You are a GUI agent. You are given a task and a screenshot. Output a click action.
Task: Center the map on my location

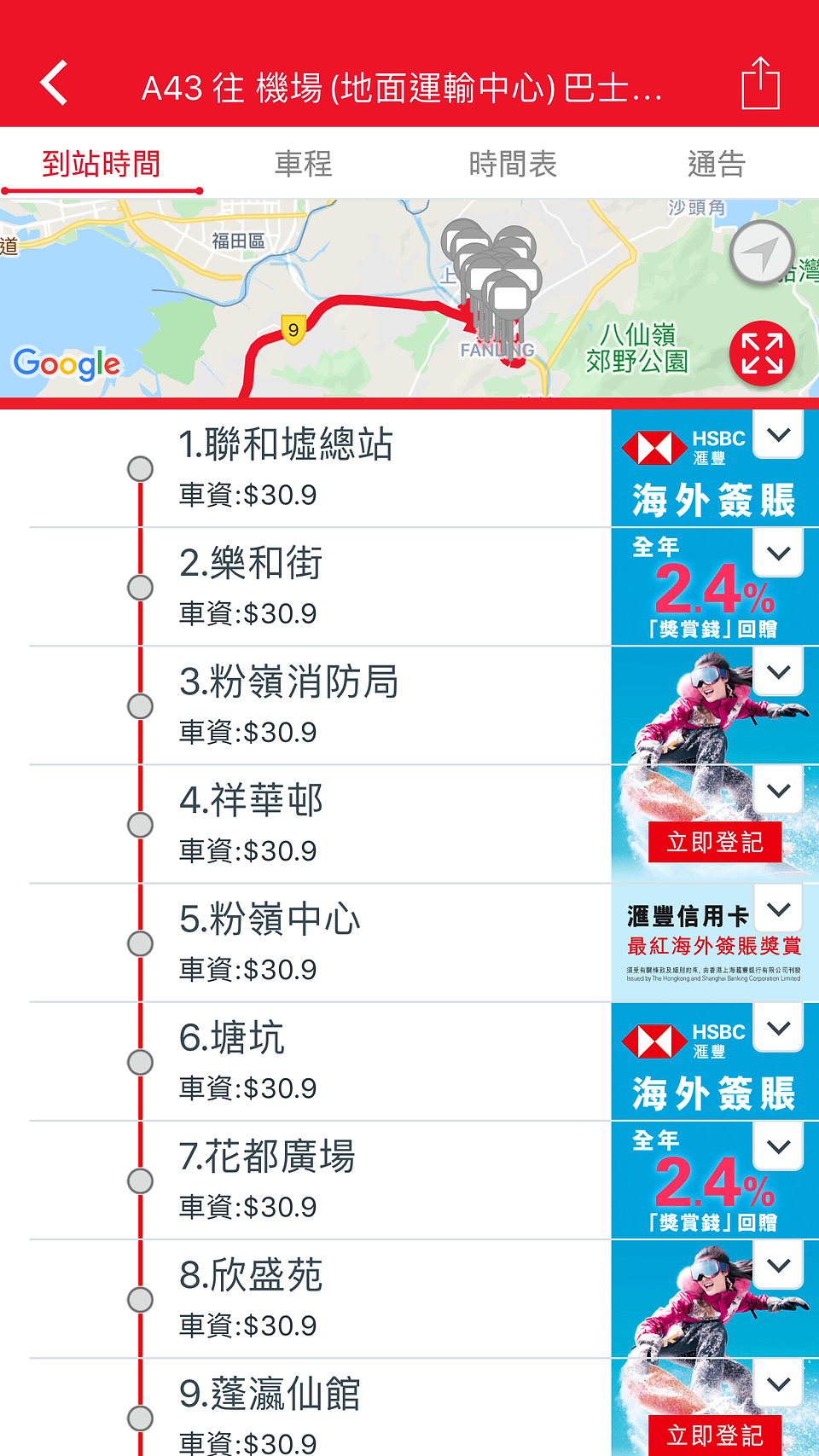pos(762,253)
